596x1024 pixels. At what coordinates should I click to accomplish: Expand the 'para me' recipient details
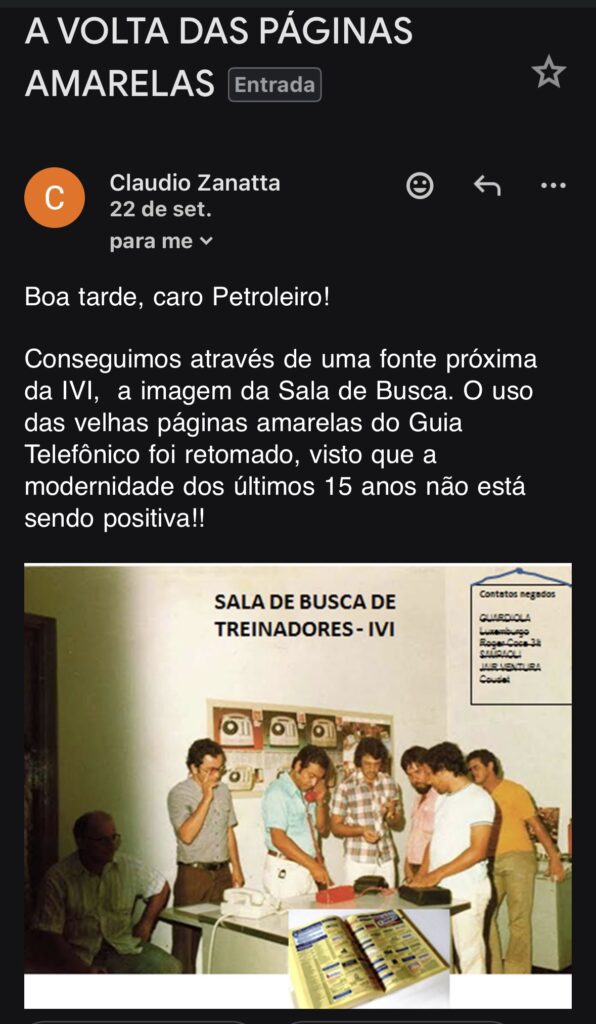161,242
